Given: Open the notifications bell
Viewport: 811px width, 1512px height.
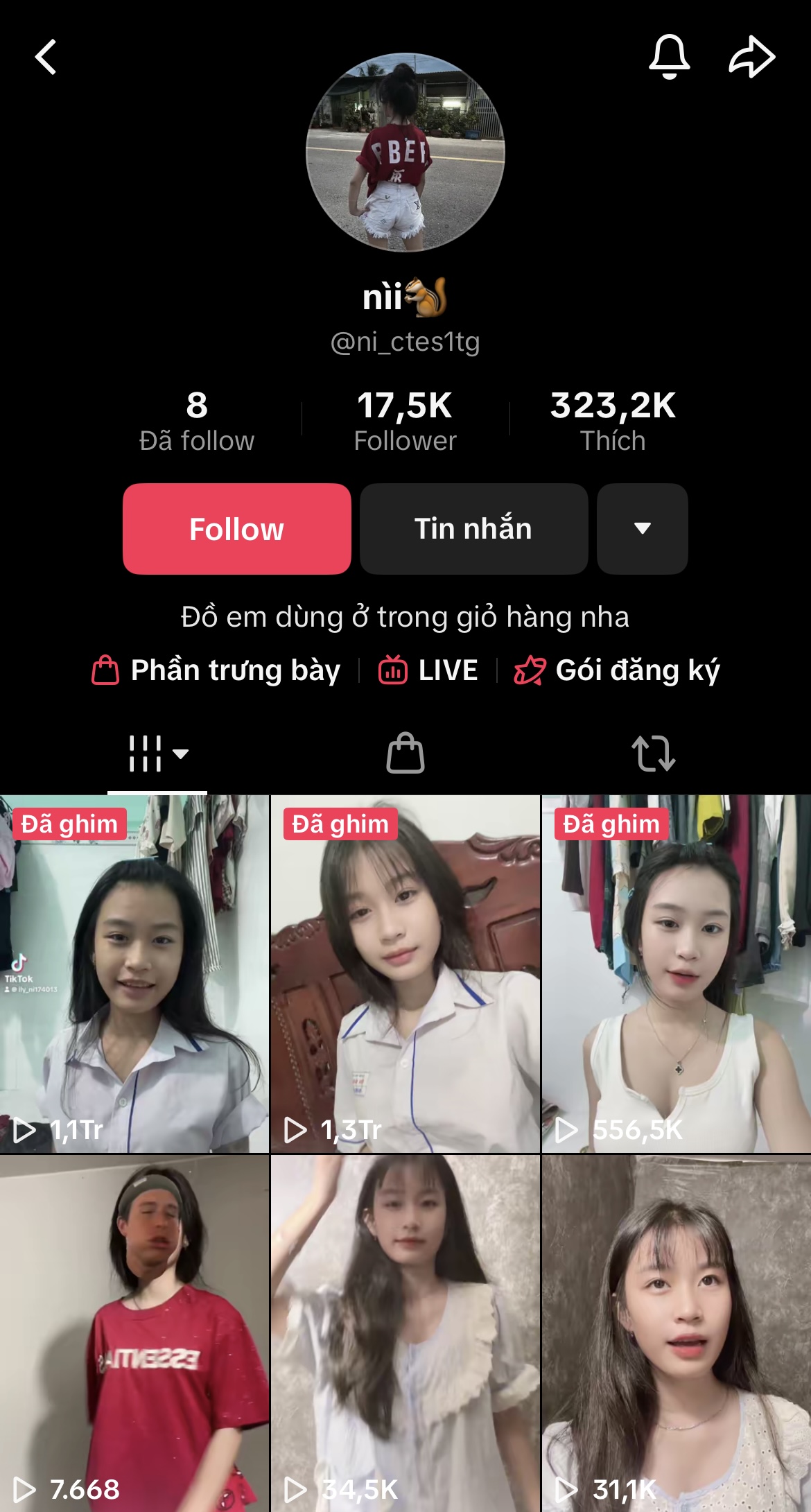Looking at the screenshot, I should click(x=669, y=57).
